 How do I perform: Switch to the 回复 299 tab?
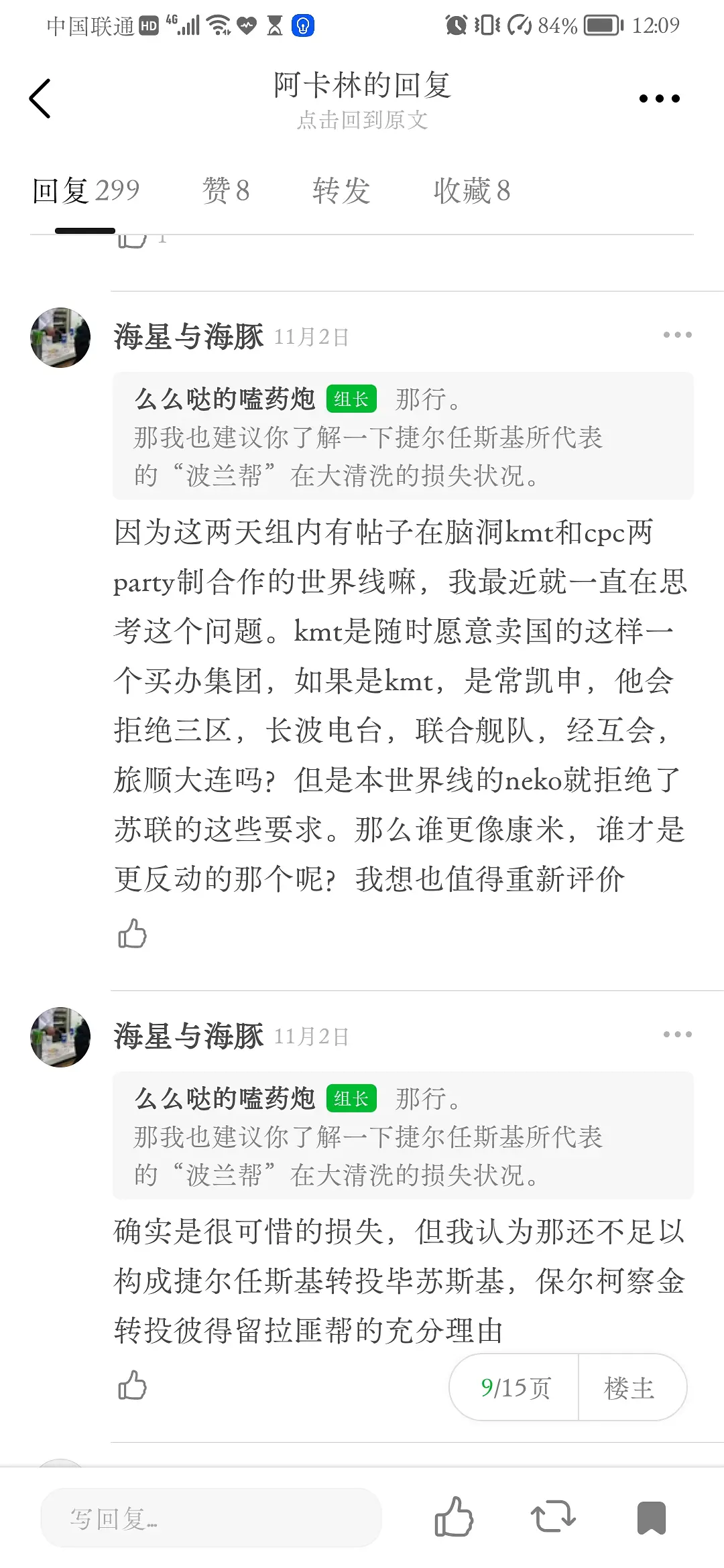click(x=86, y=191)
